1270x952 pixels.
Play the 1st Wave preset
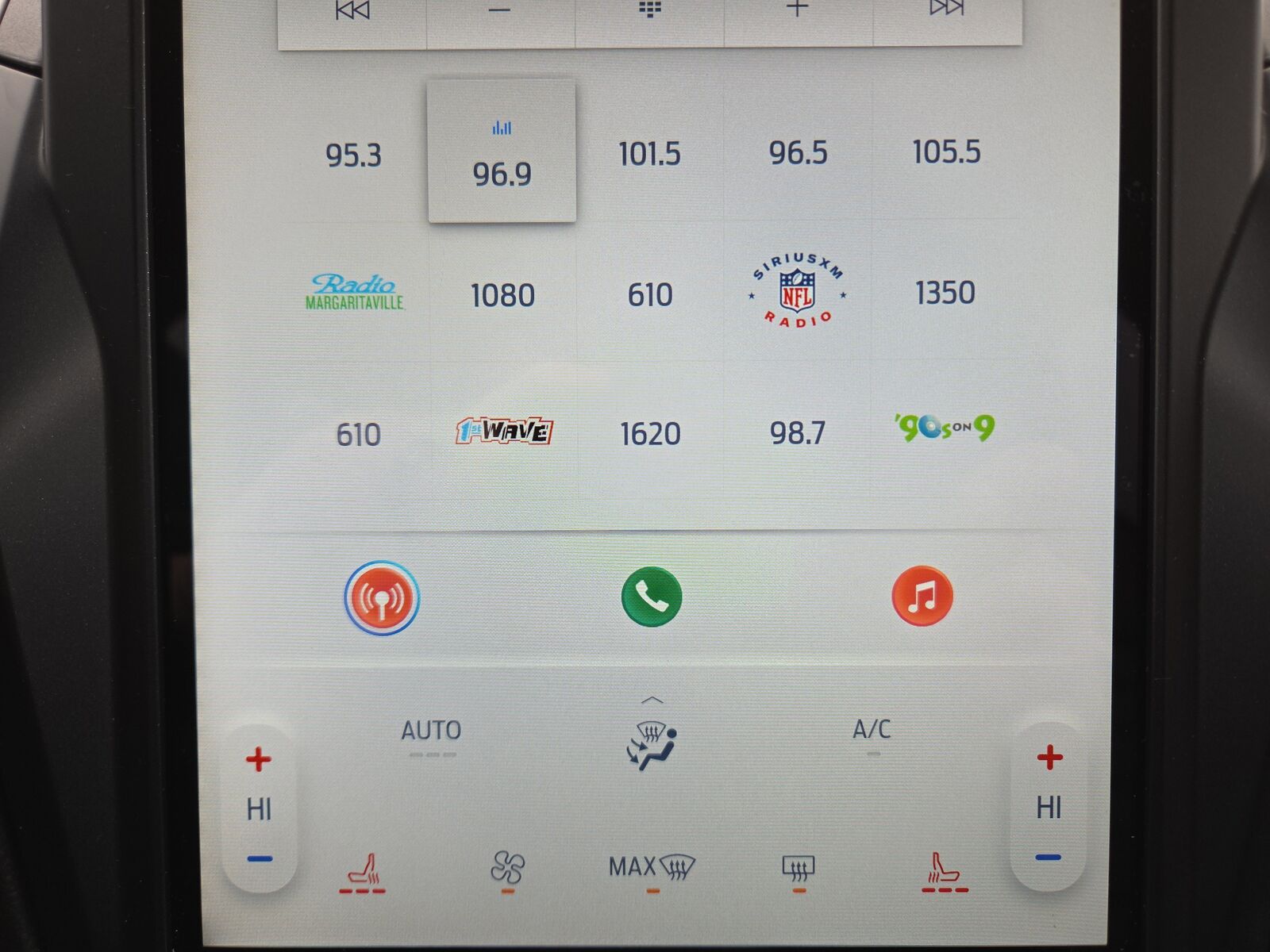pyautogui.click(x=504, y=431)
